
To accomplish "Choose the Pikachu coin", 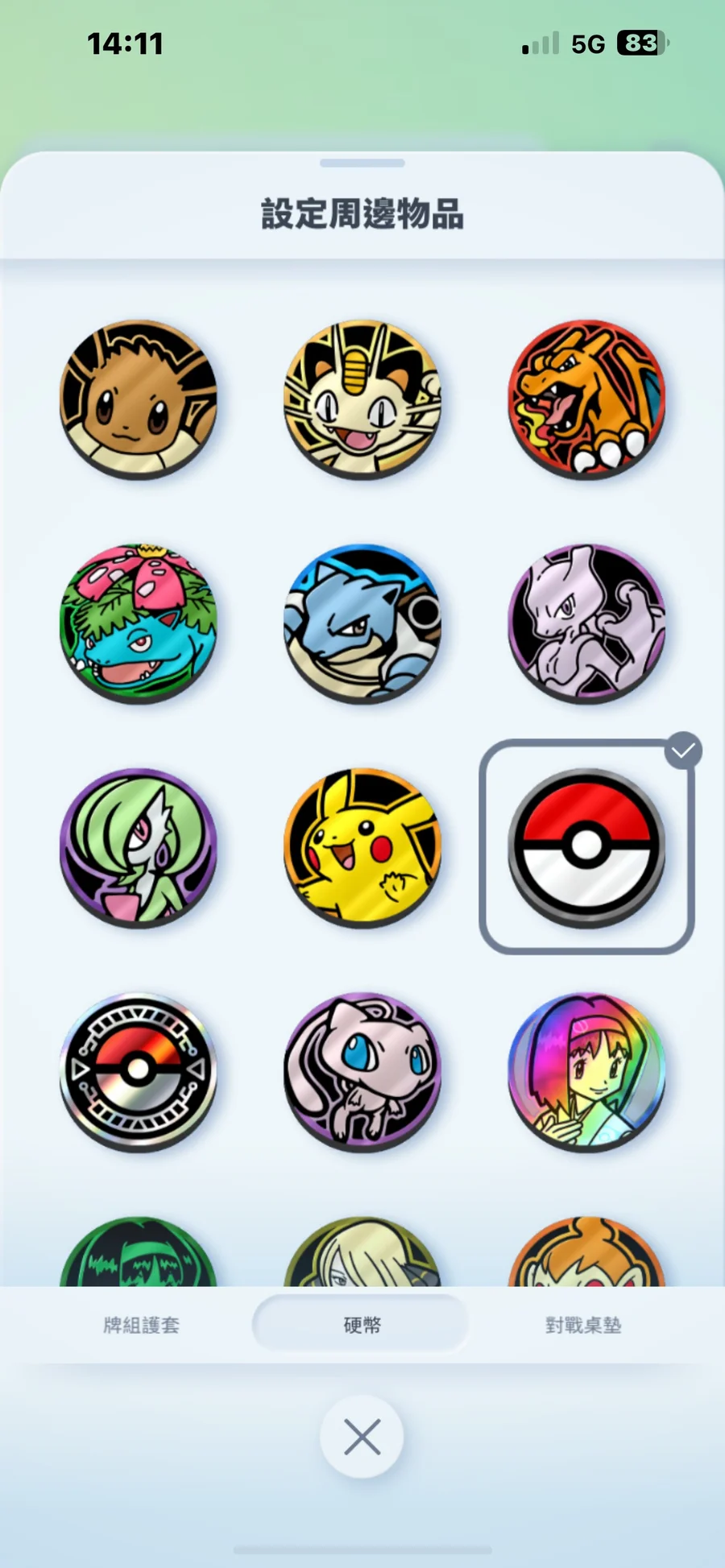I will [x=362, y=846].
